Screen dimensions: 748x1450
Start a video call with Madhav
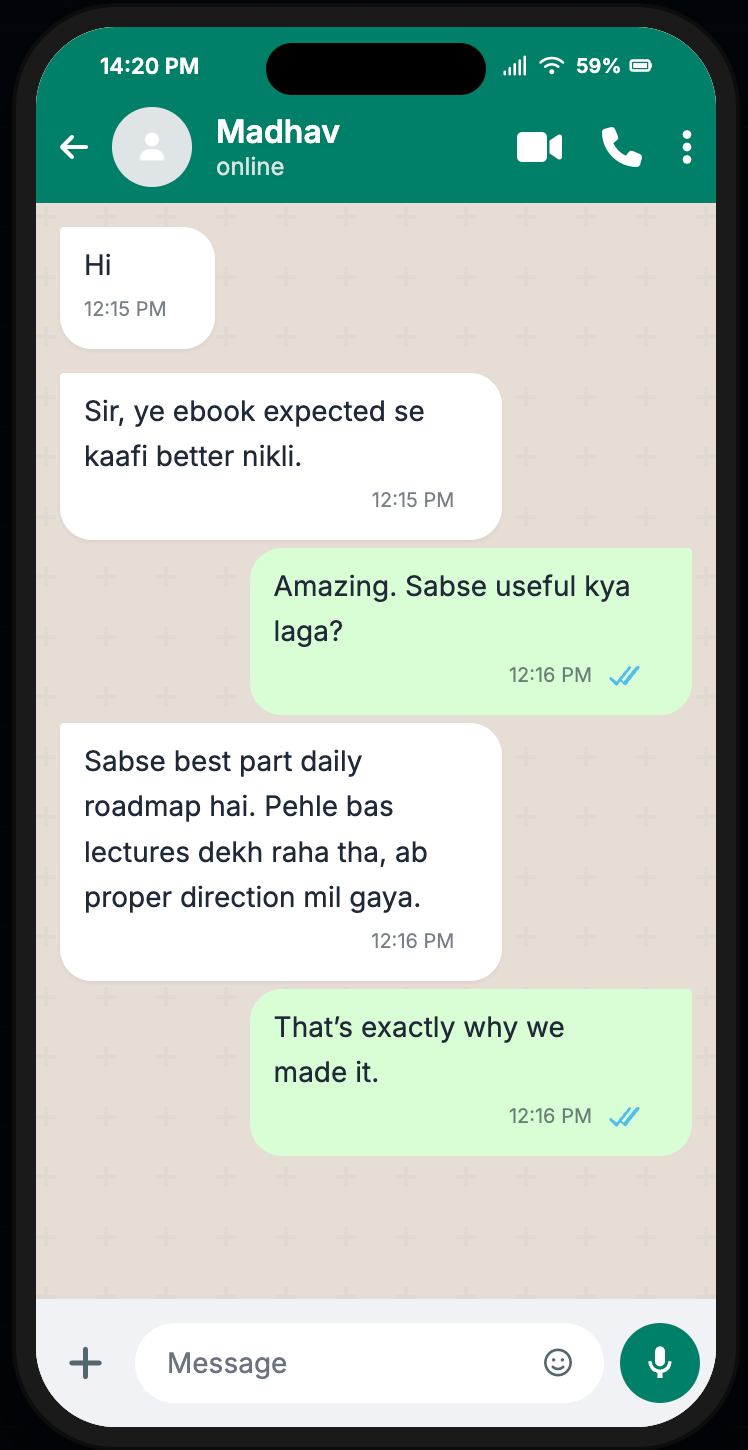(x=539, y=148)
